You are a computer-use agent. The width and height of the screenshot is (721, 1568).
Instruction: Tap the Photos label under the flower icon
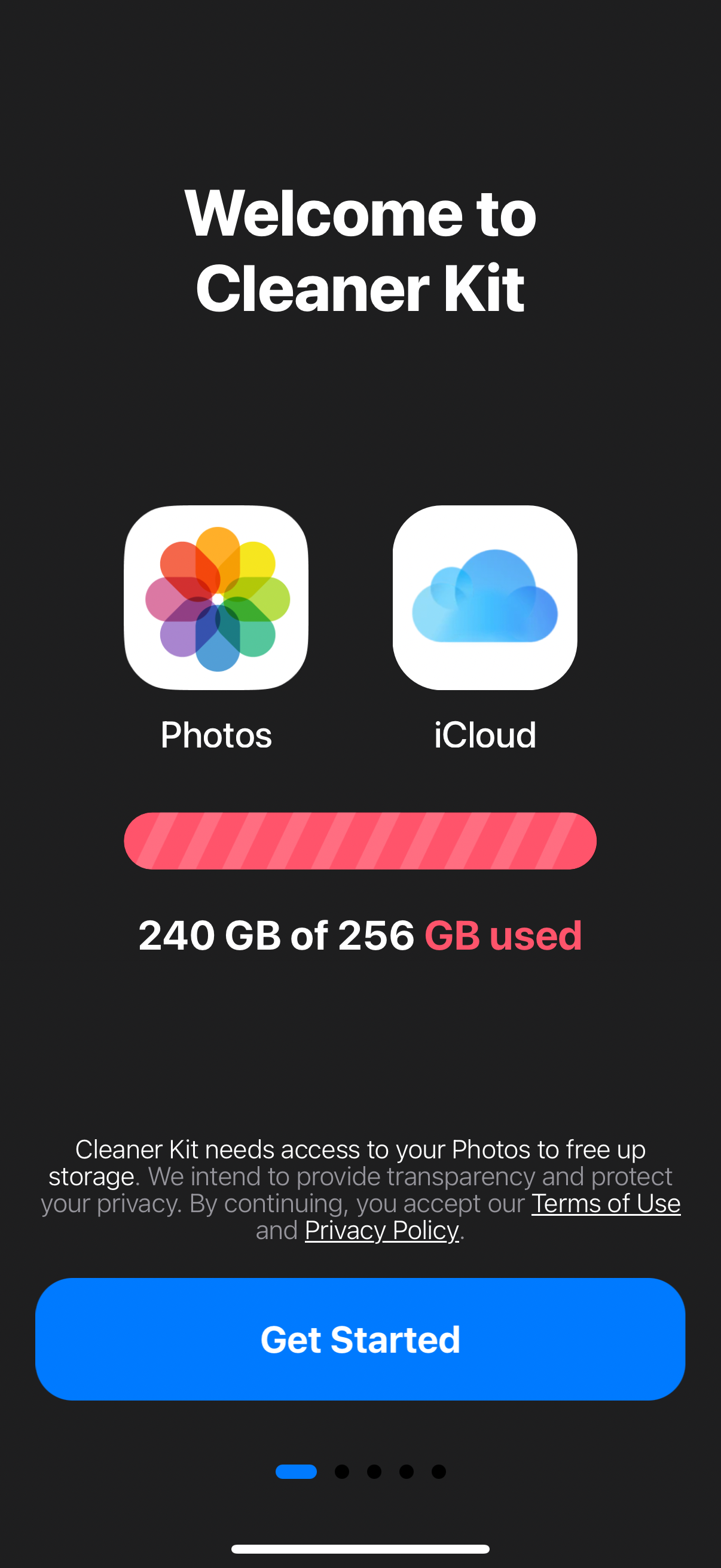tap(216, 735)
